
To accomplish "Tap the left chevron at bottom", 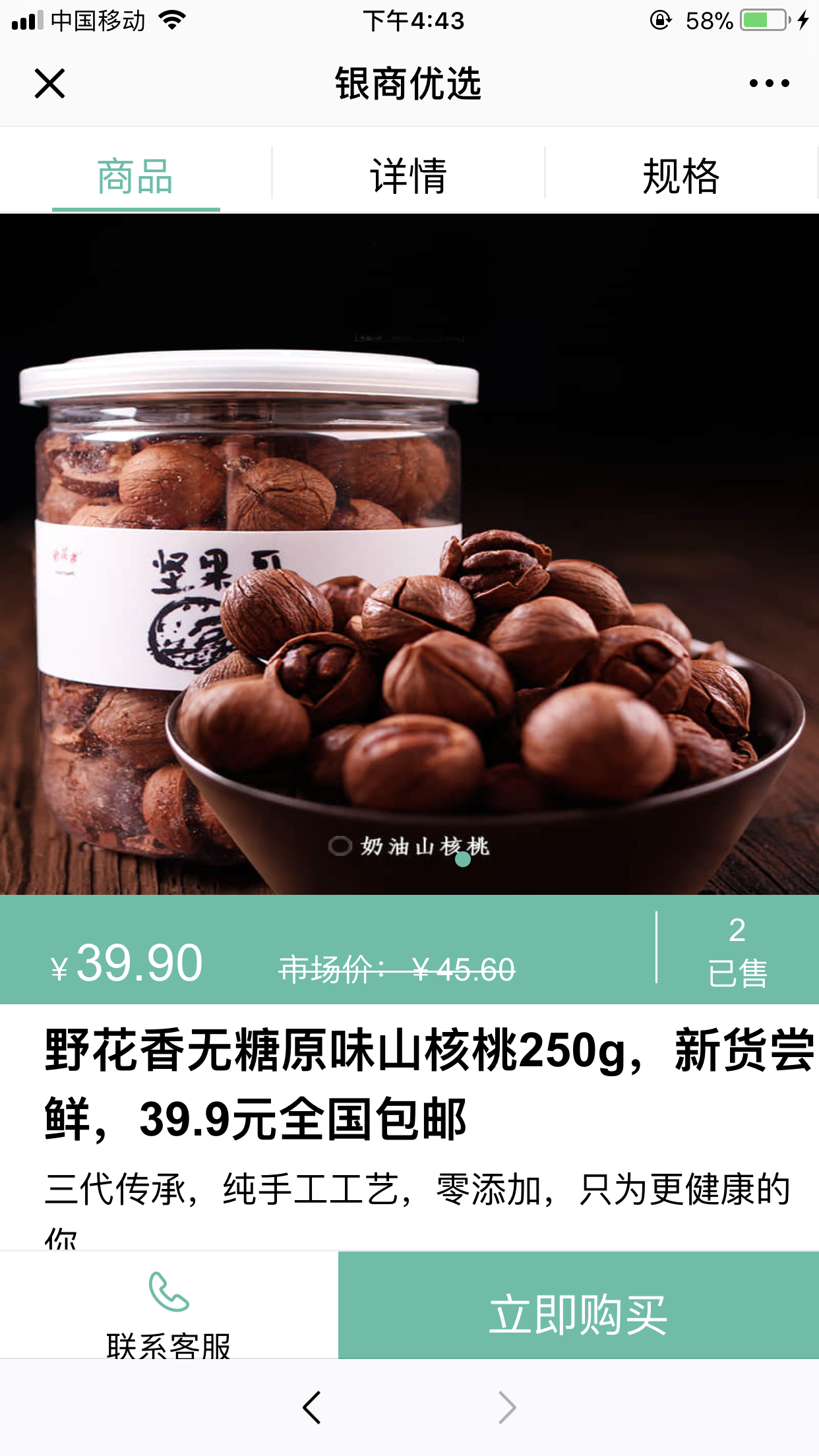I will (x=311, y=1407).
